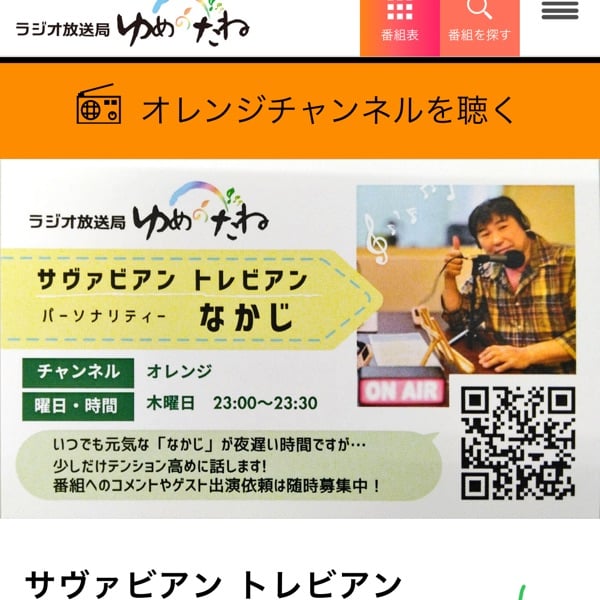Image resolution: width=600 pixels, height=600 pixels.
Task: Open 番組を探す program search
Action: (x=480, y=24)
